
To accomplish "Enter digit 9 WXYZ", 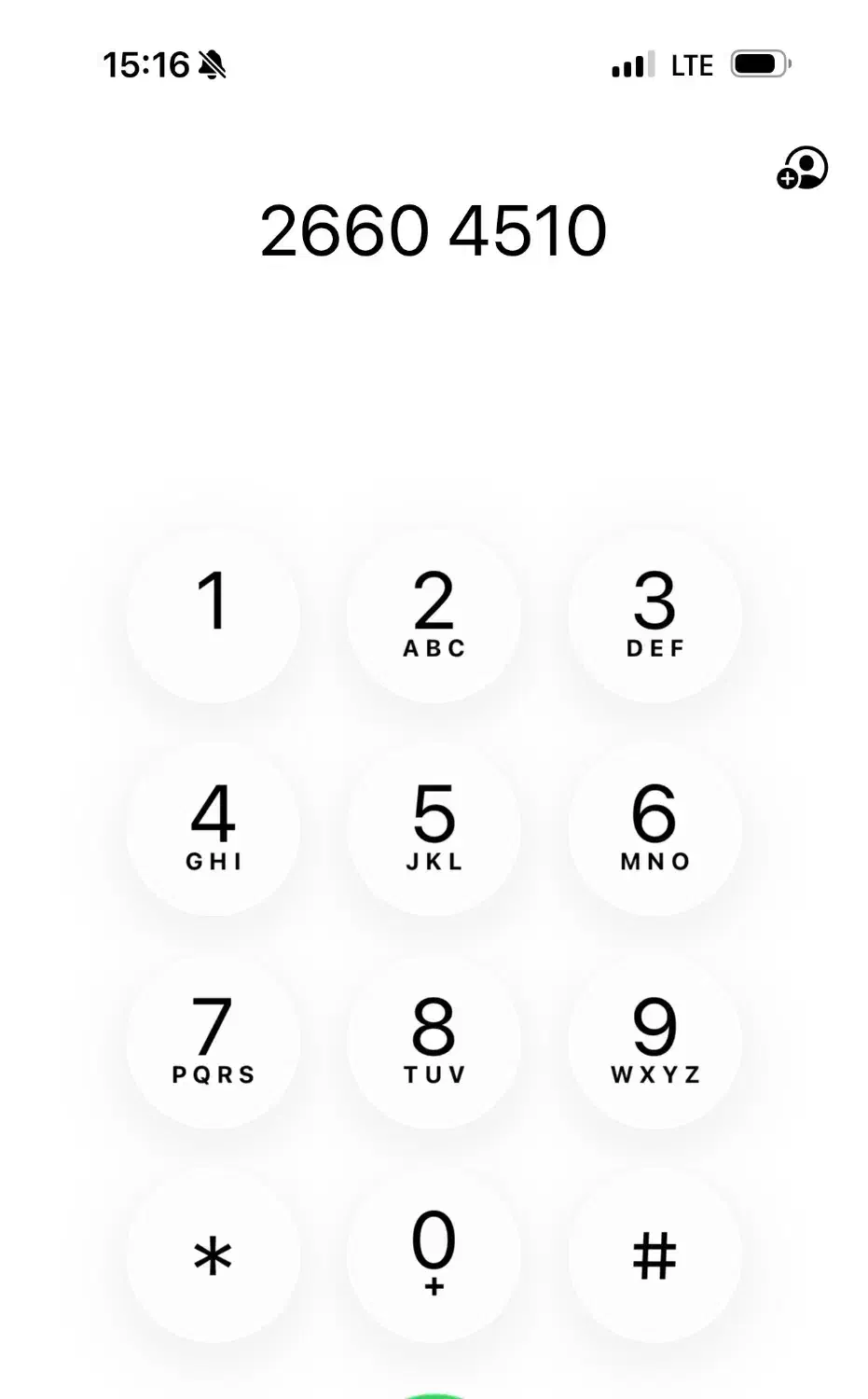I will pos(654,1041).
